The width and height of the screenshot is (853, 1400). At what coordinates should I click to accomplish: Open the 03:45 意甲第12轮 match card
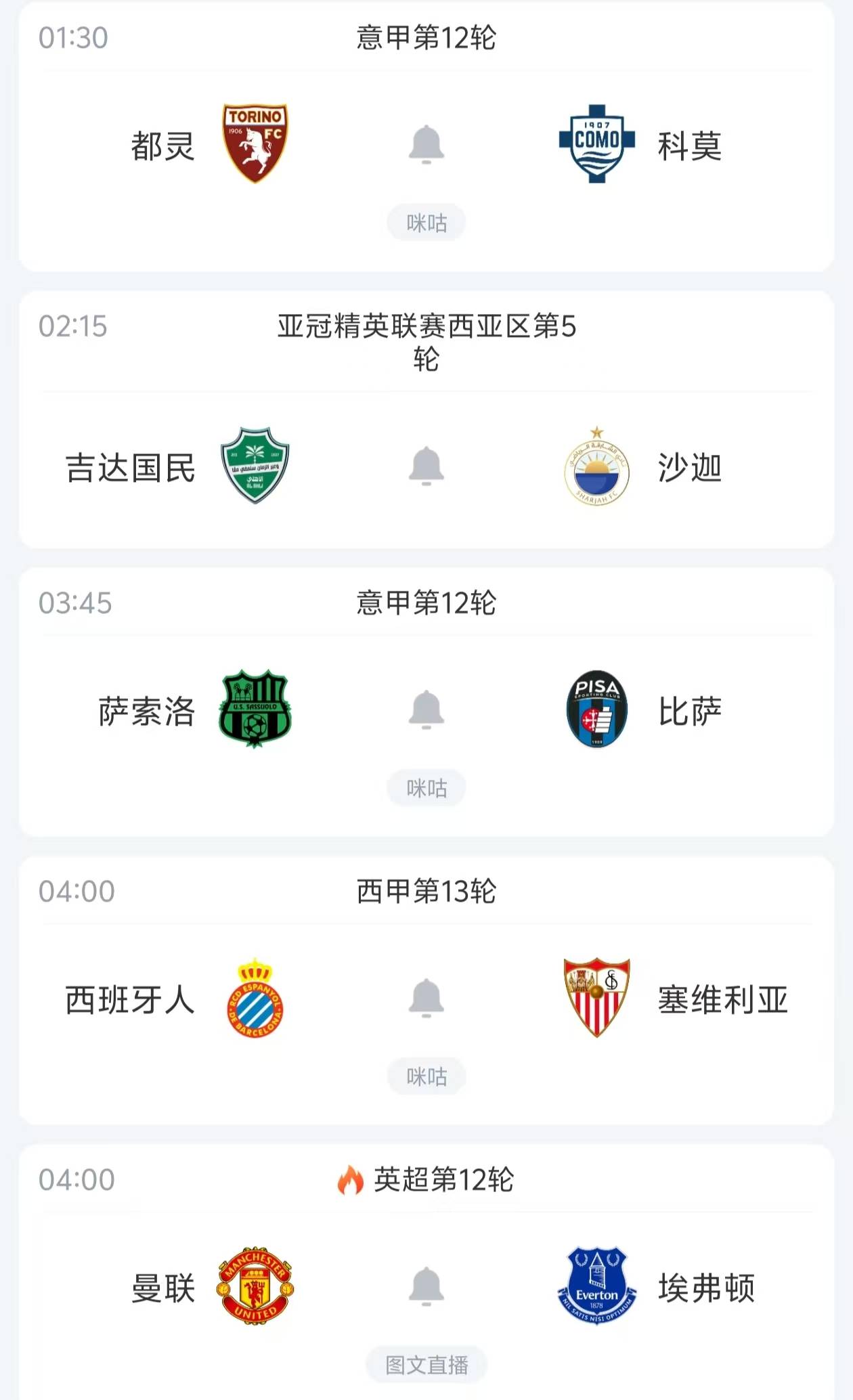(426, 603)
